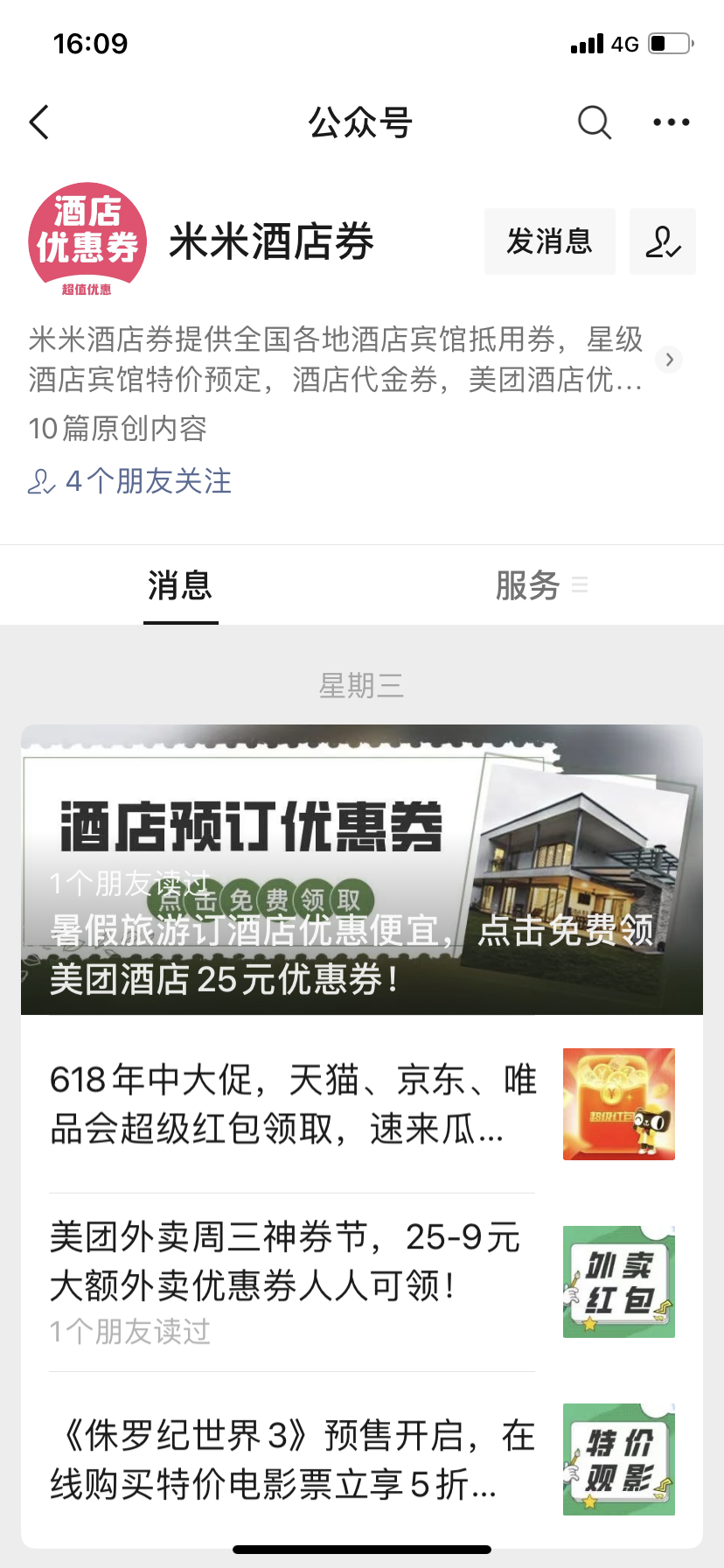Switch to the 消息 tab
The width and height of the screenshot is (724, 1568).
tap(180, 585)
